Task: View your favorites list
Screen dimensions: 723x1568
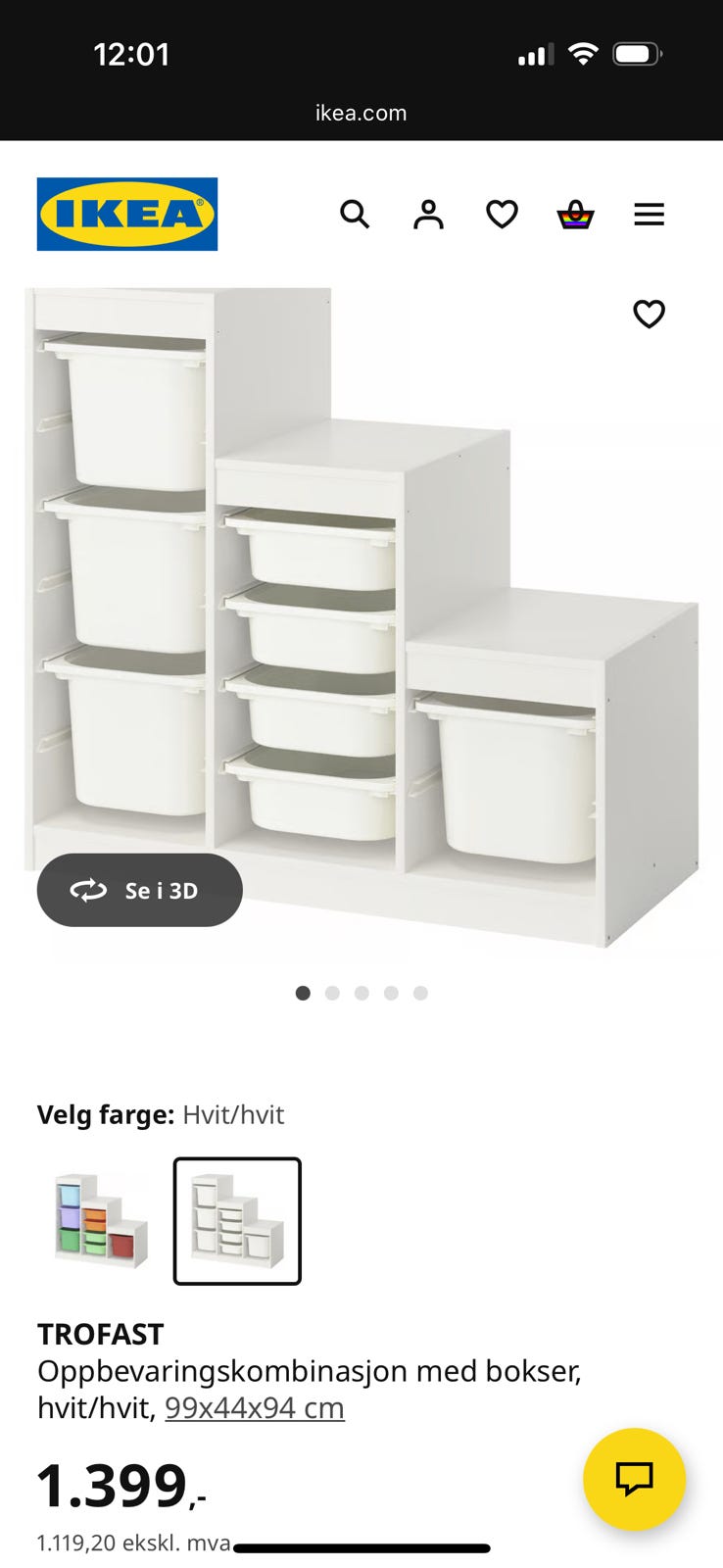Action: point(502,215)
